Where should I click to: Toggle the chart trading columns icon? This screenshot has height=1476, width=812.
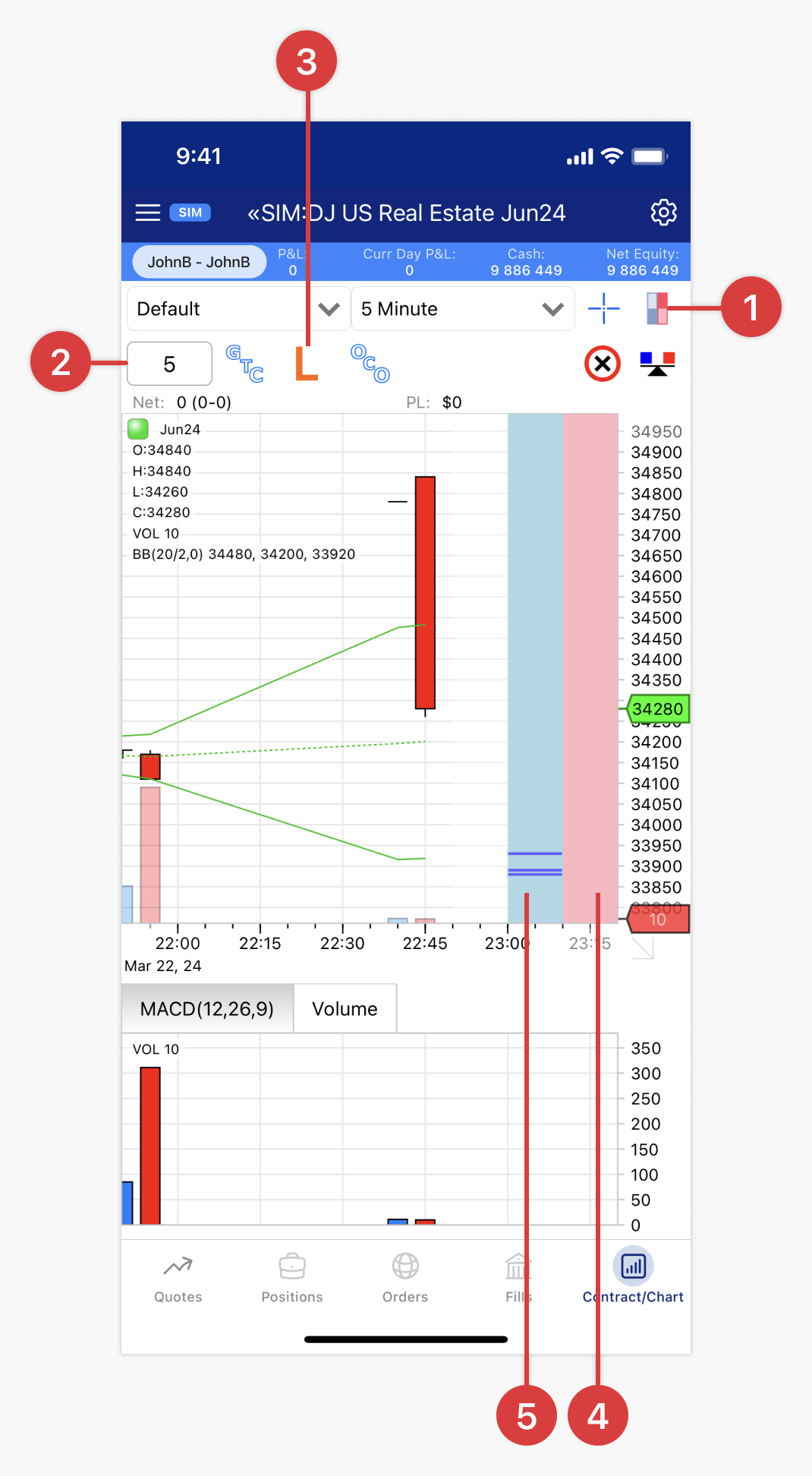click(656, 309)
